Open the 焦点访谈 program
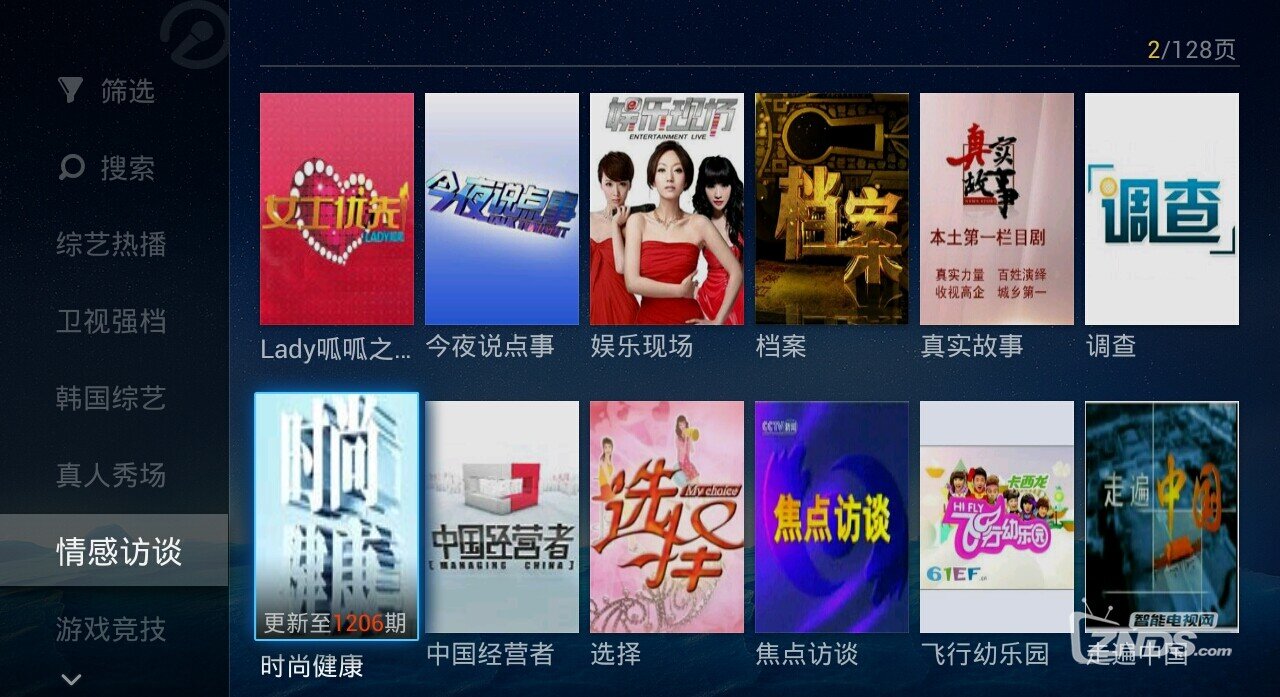This screenshot has width=1280, height=697. pos(832,517)
